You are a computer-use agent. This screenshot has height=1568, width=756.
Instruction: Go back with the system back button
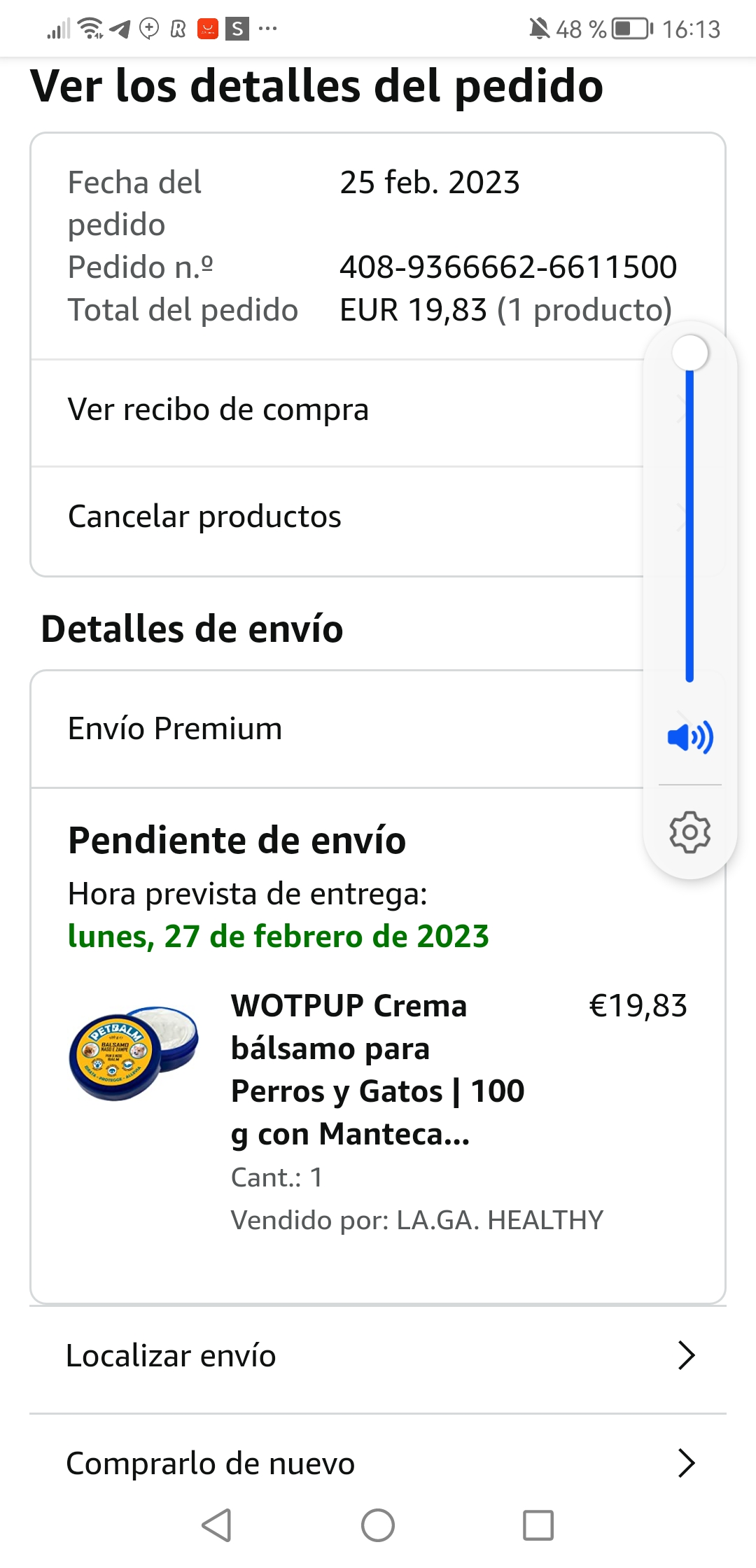pos(216,1525)
